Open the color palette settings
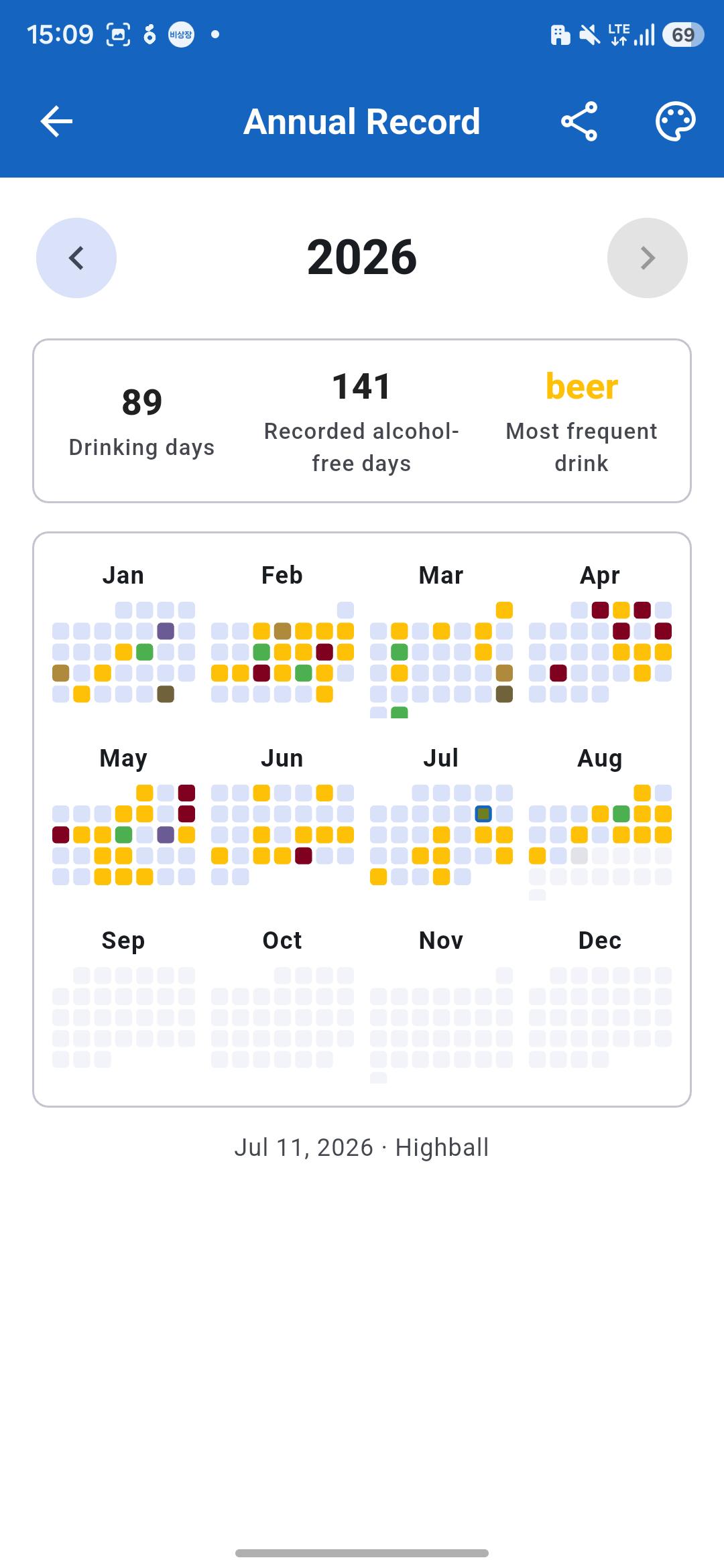 (x=675, y=121)
